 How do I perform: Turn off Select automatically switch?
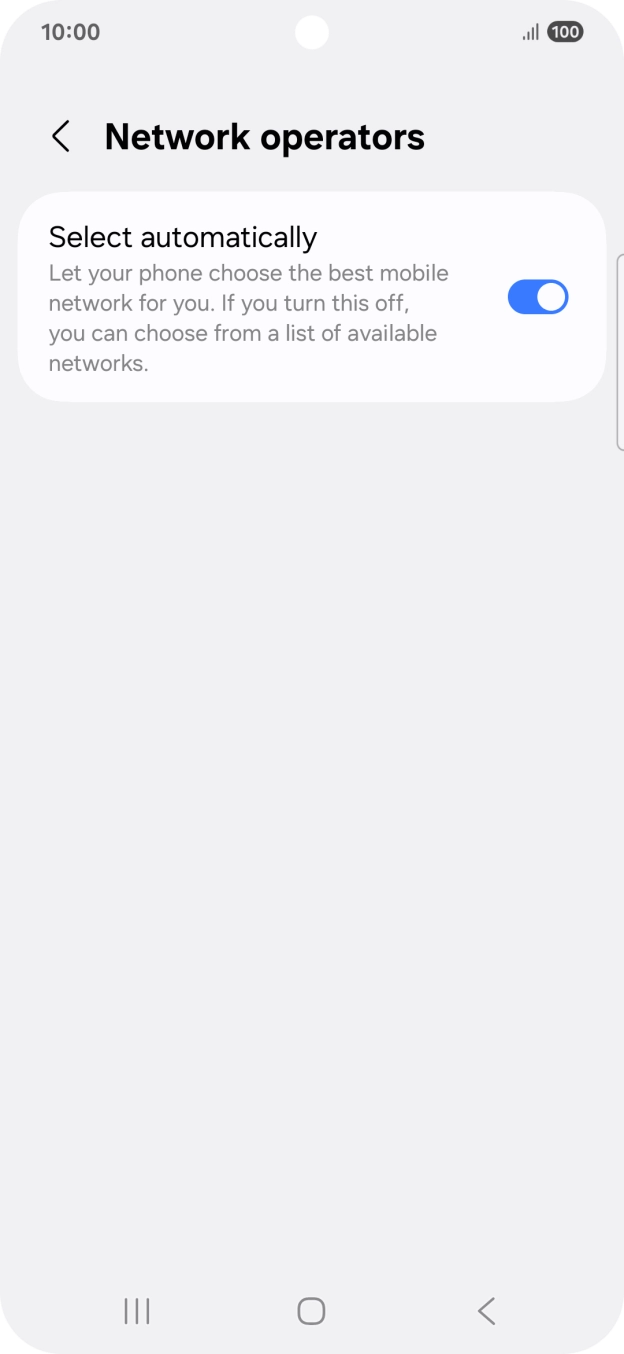537,297
